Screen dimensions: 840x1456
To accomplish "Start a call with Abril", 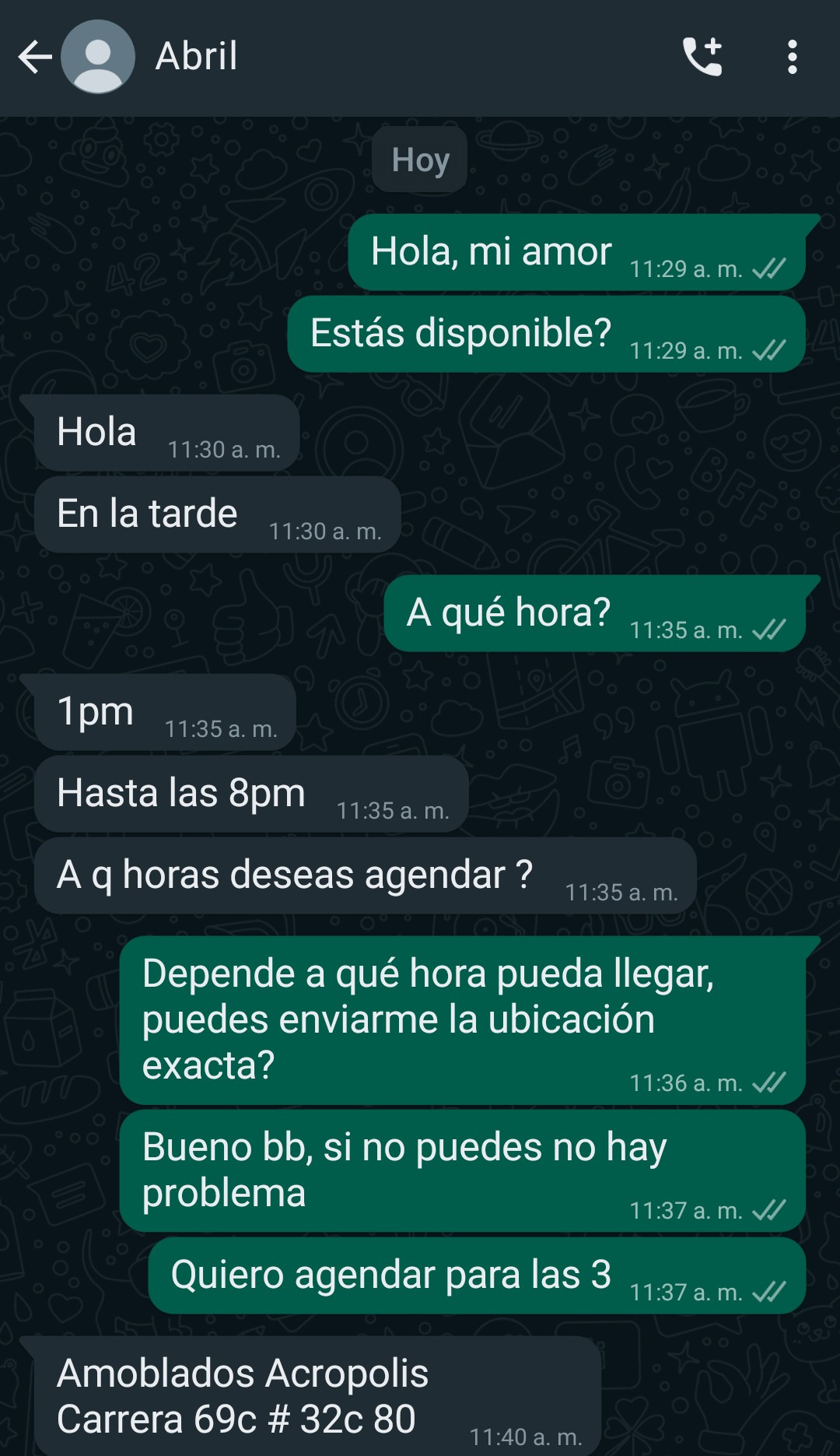I will click(702, 57).
